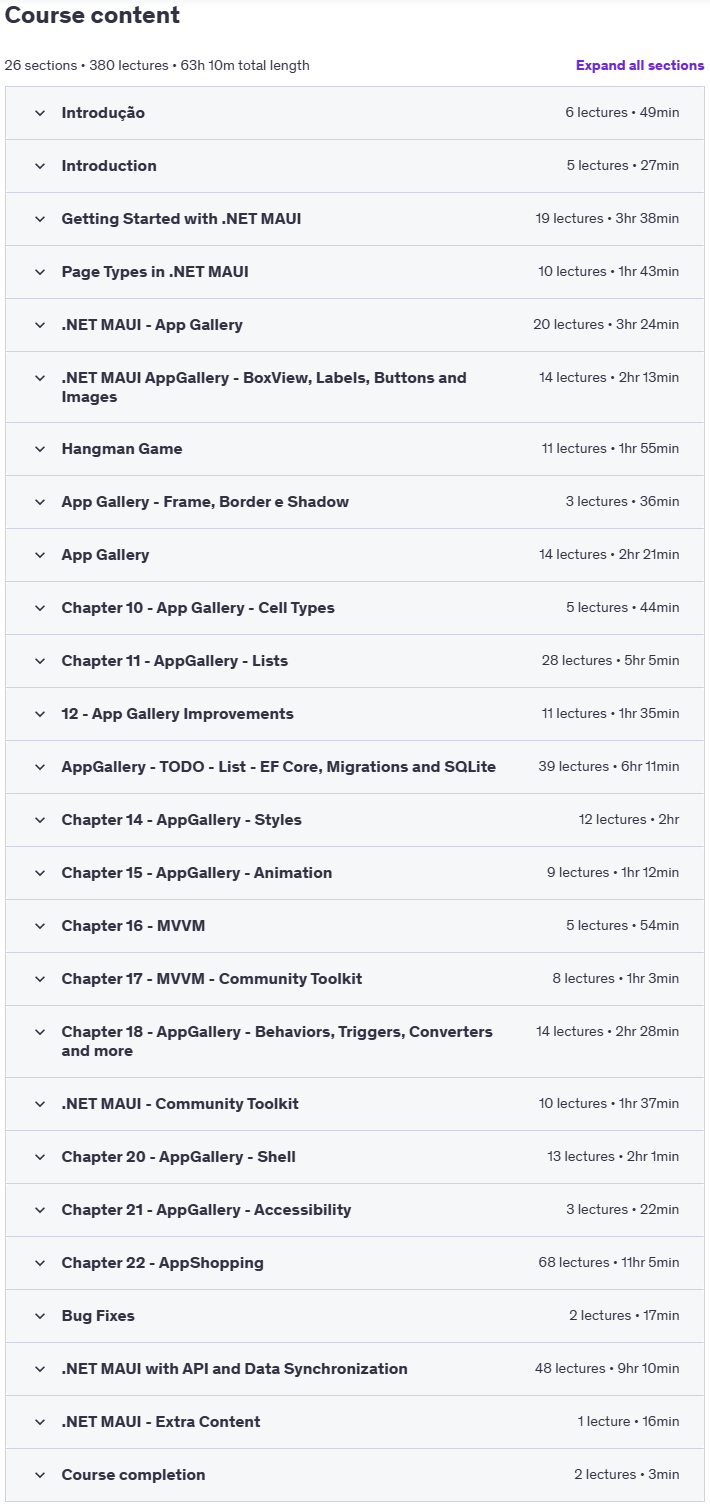Expand the Introdução section
This screenshot has width=710, height=1506.
click(355, 113)
